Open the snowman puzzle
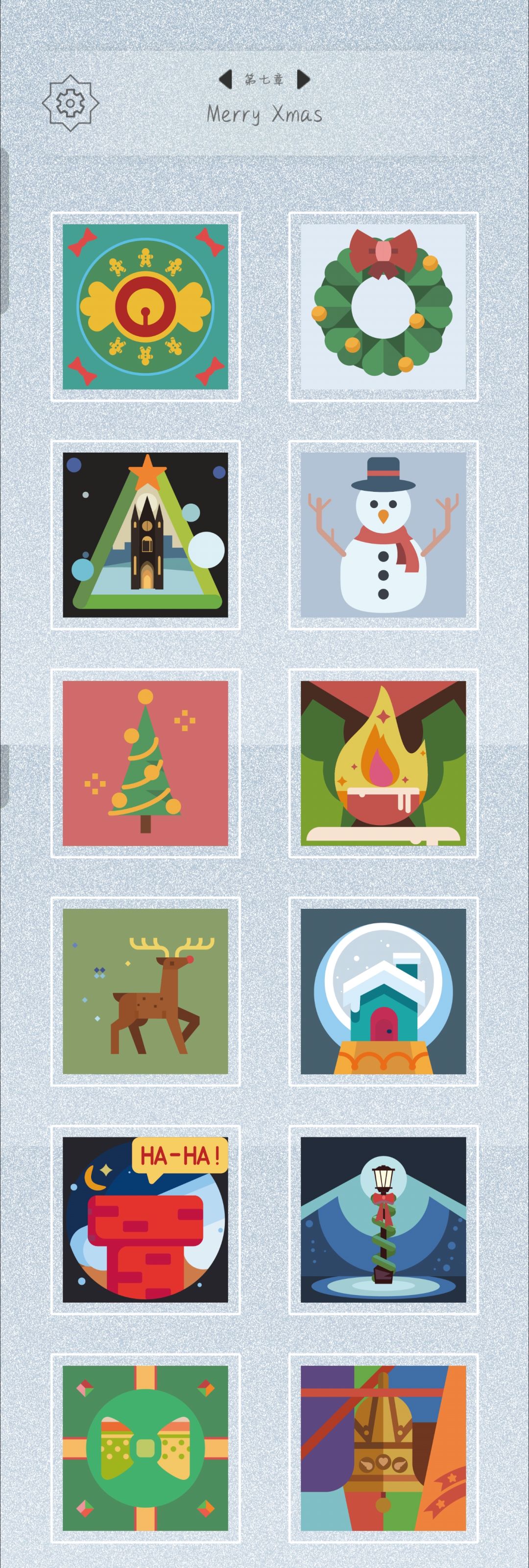The image size is (529, 1568). [x=383, y=534]
